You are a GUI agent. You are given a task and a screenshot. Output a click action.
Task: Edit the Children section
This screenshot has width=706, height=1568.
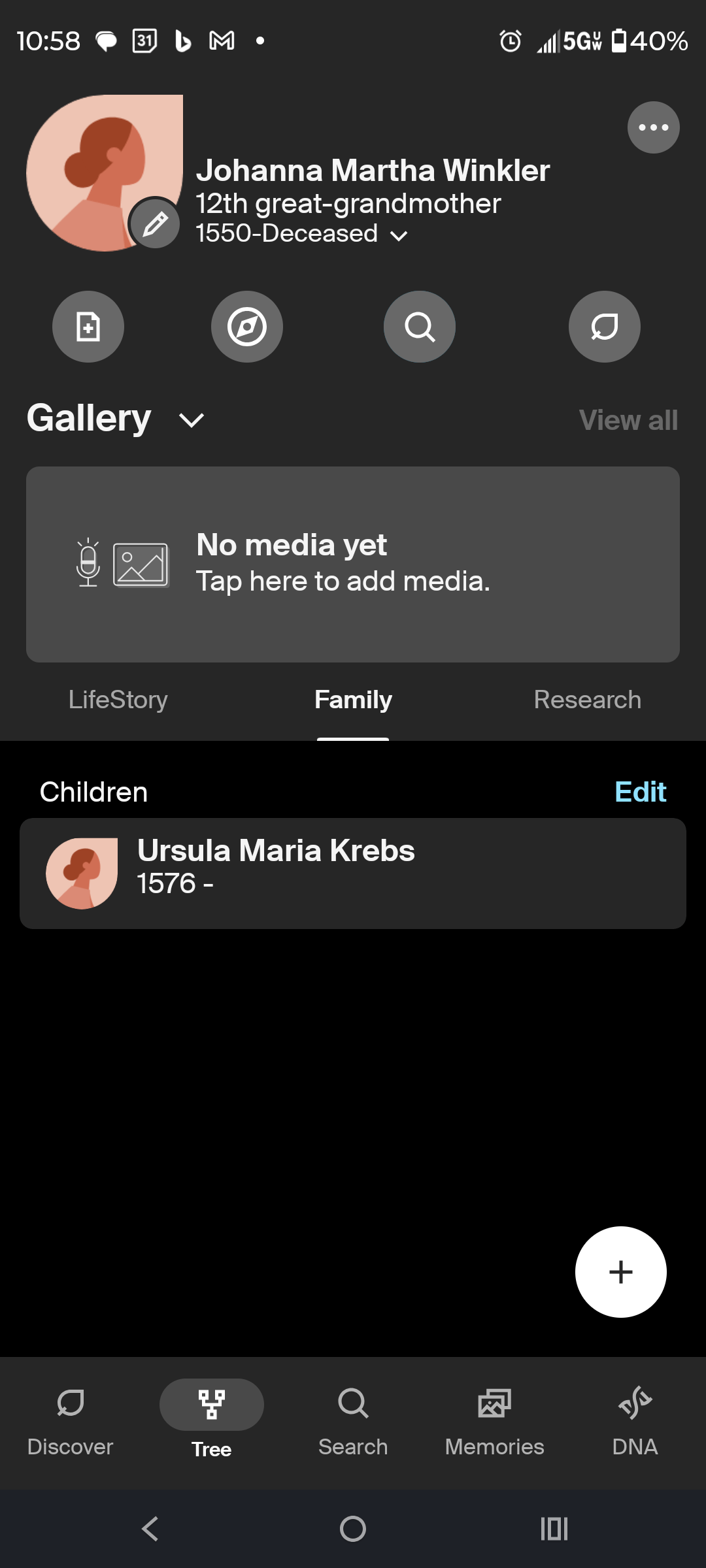640,792
